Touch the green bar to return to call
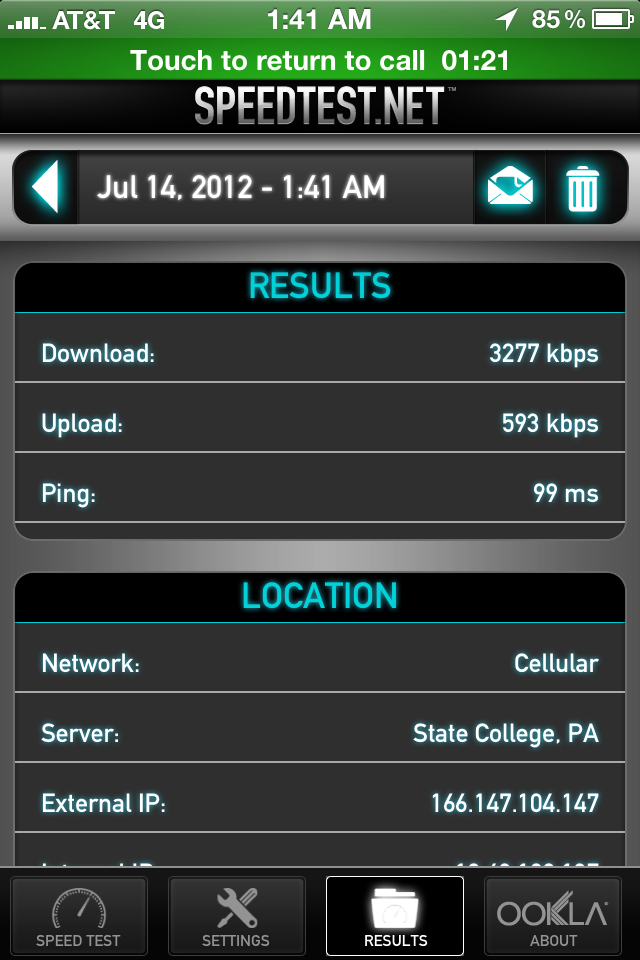The height and width of the screenshot is (960, 640). [x=320, y=60]
